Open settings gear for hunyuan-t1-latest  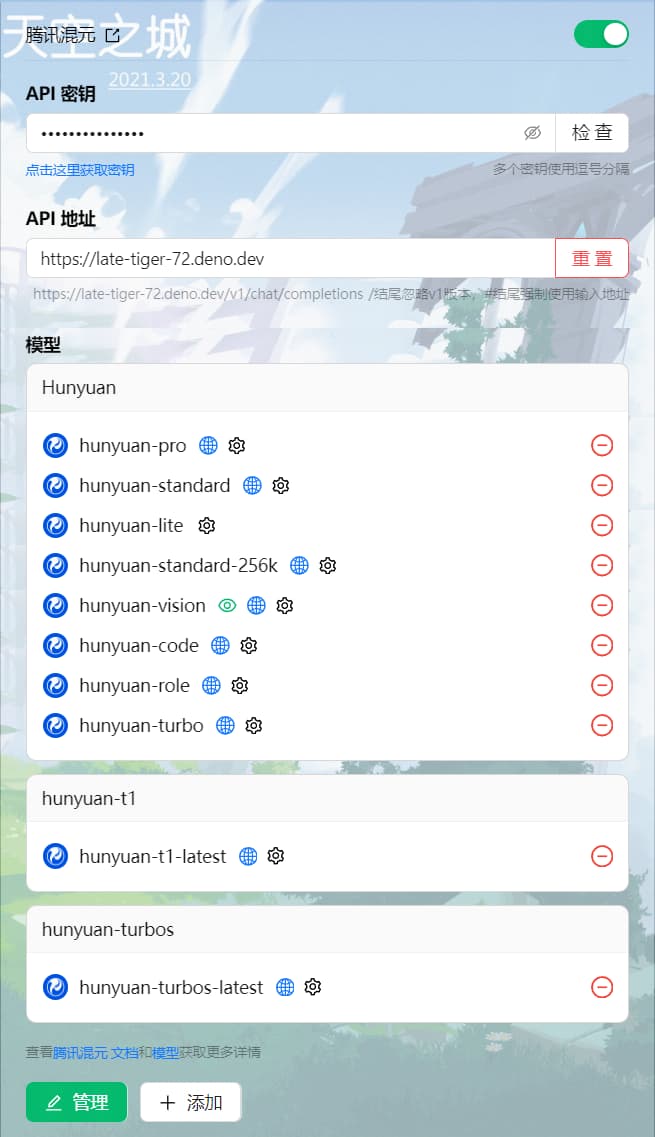pos(276,856)
